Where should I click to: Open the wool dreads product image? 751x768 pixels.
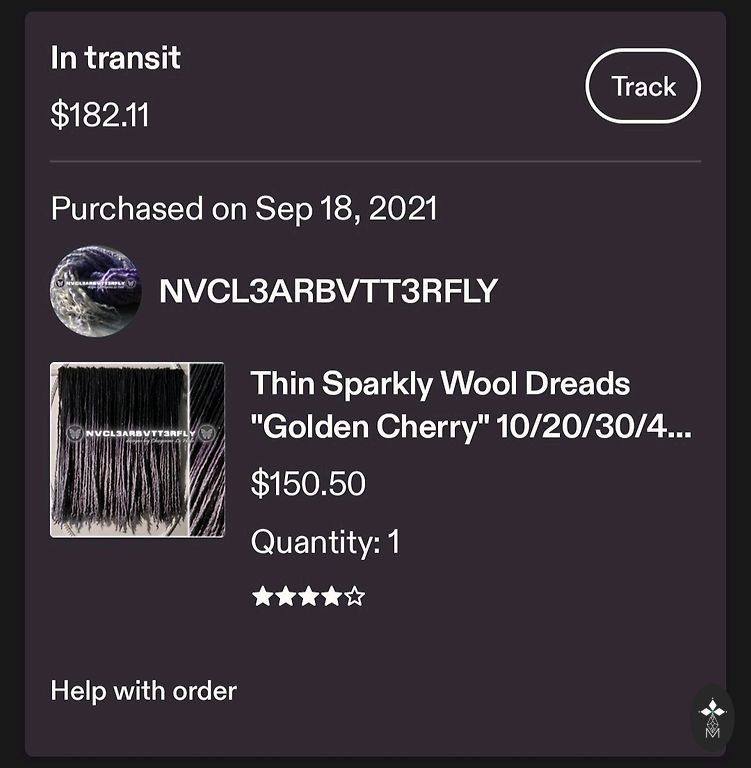137,450
